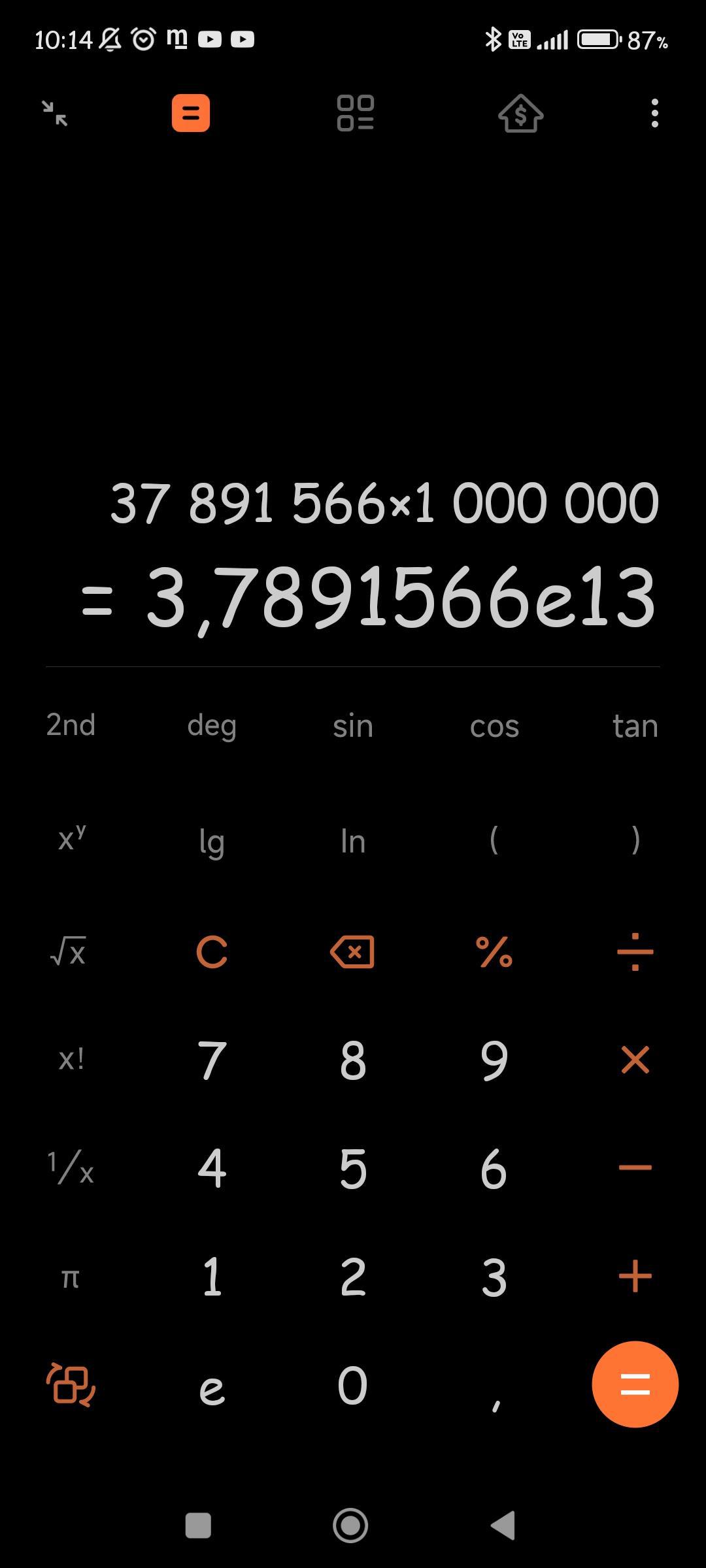This screenshot has width=706, height=1568.
Task: Delete last digit with backspace key
Action: [353, 952]
